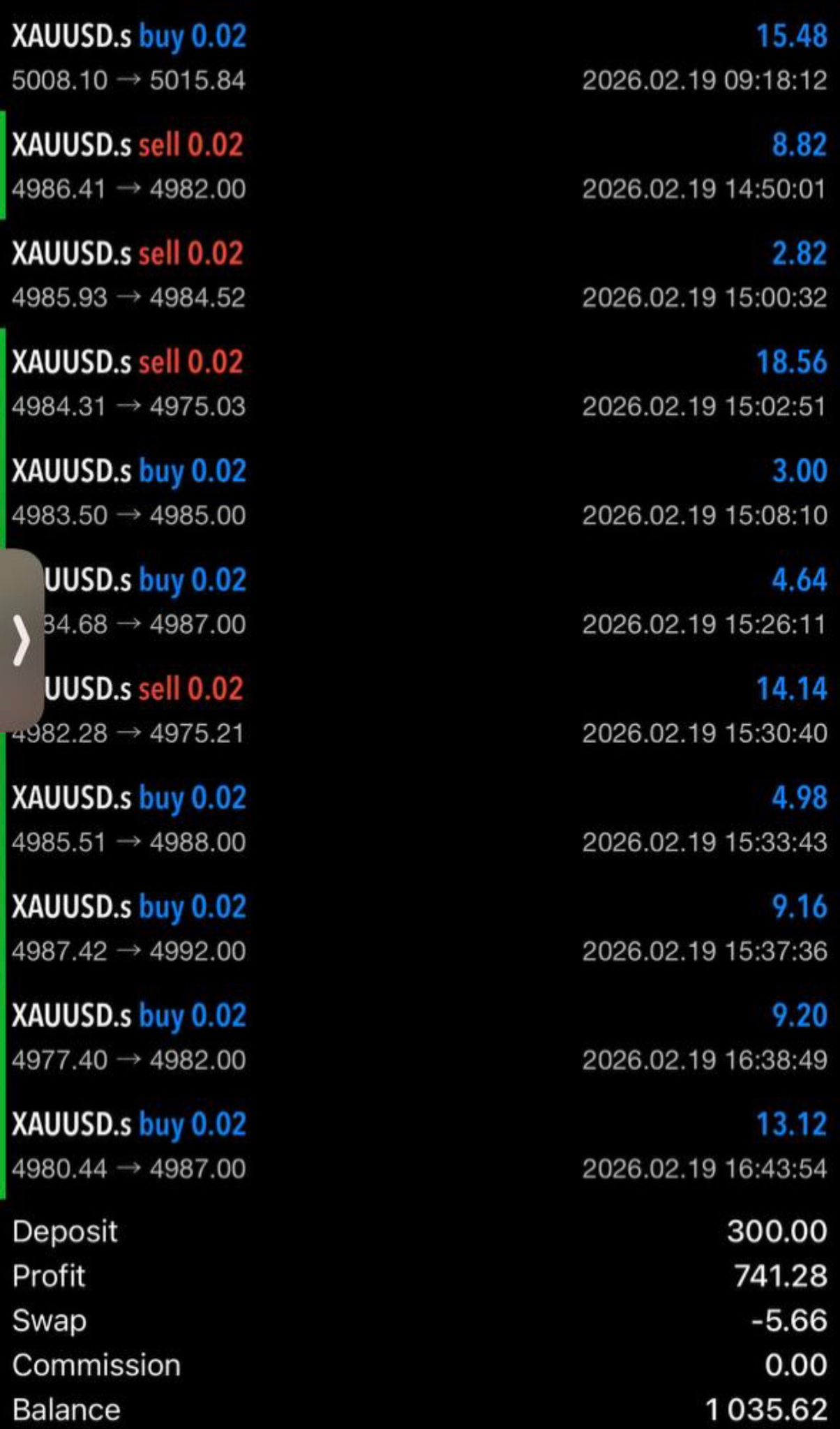Tap the green bar next to the 13.12 trade
840x1429 pixels.
[4, 1144]
